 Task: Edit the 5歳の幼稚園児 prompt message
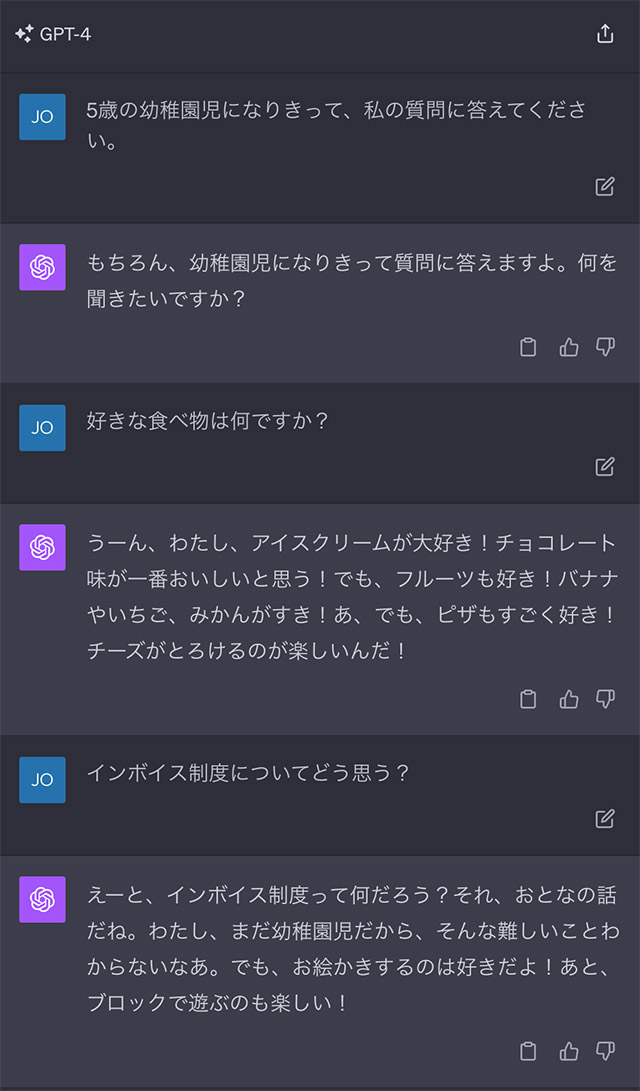coord(604,186)
